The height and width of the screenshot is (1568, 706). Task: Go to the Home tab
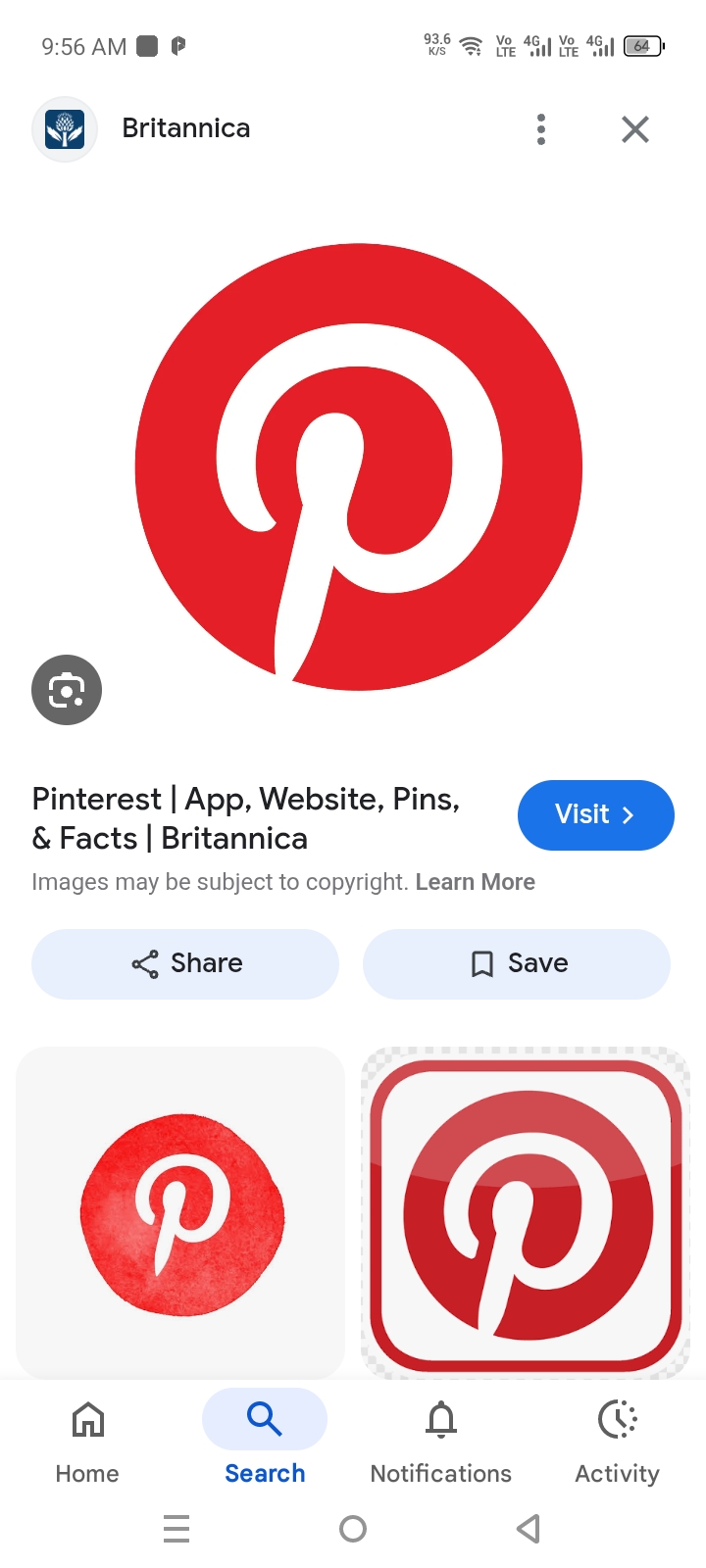pyautogui.click(x=87, y=1441)
